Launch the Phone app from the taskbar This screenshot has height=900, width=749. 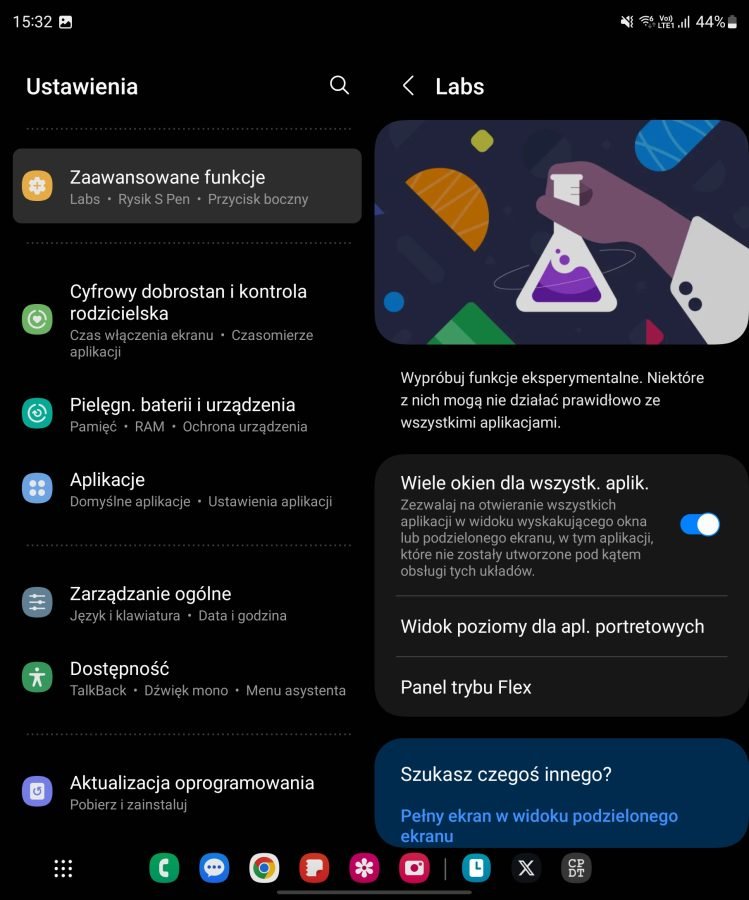pyautogui.click(x=164, y=868)
